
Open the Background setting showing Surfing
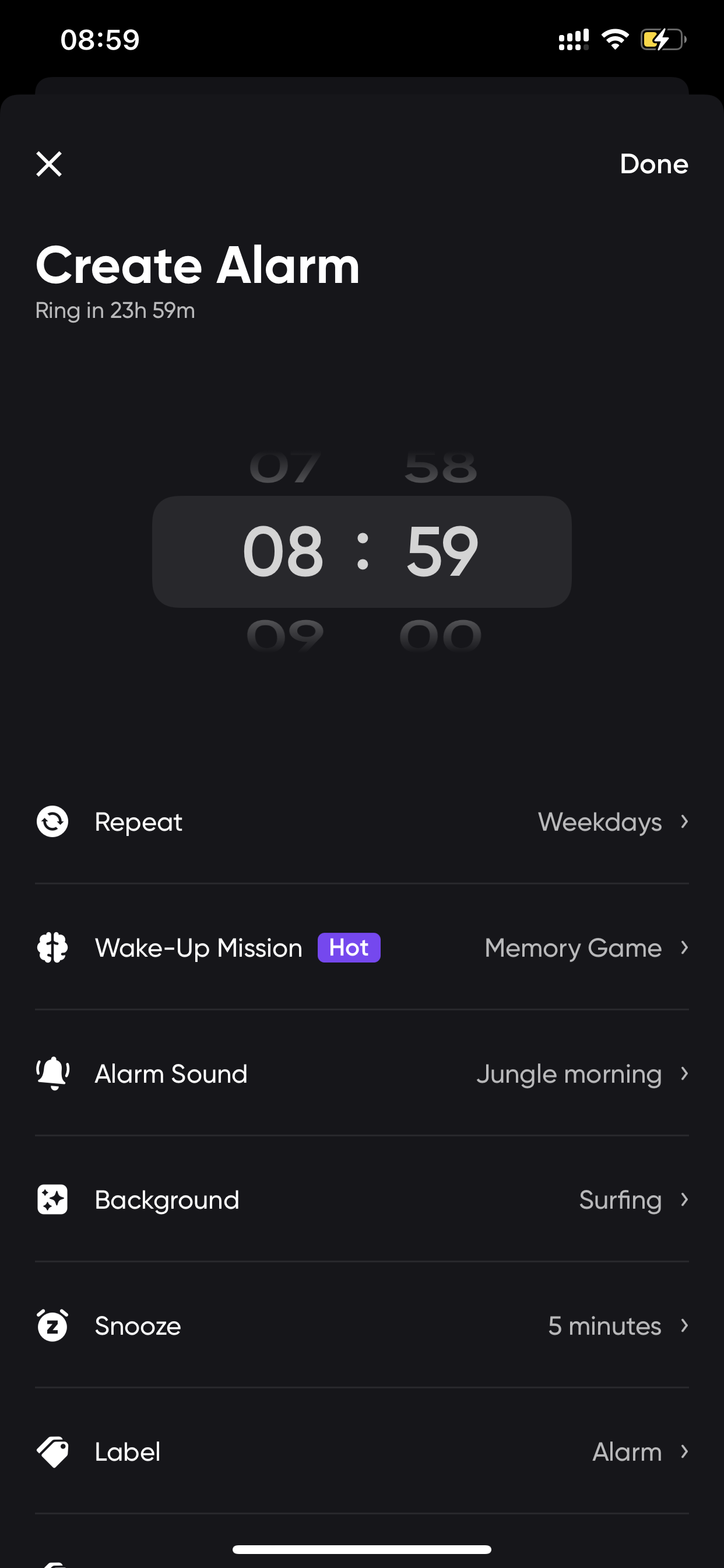click(362, 1200)
